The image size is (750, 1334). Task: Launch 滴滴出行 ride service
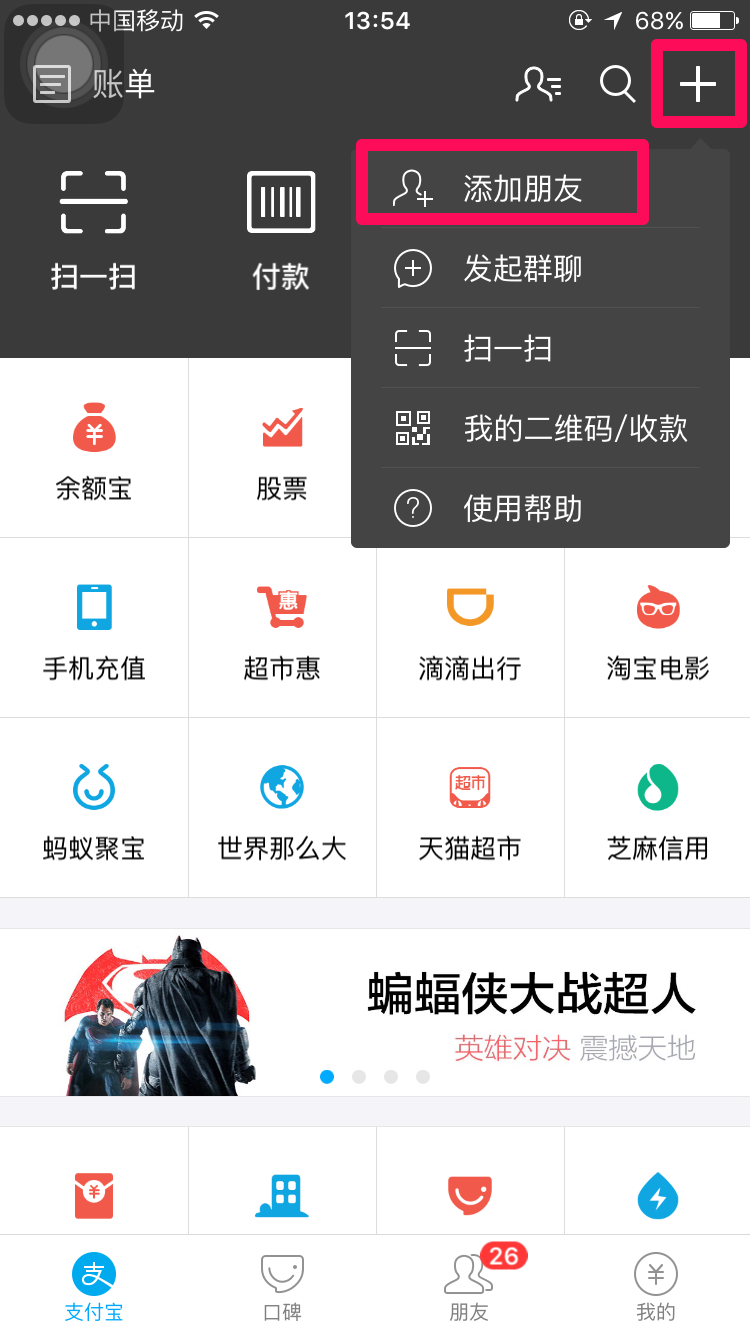[470, 627]
